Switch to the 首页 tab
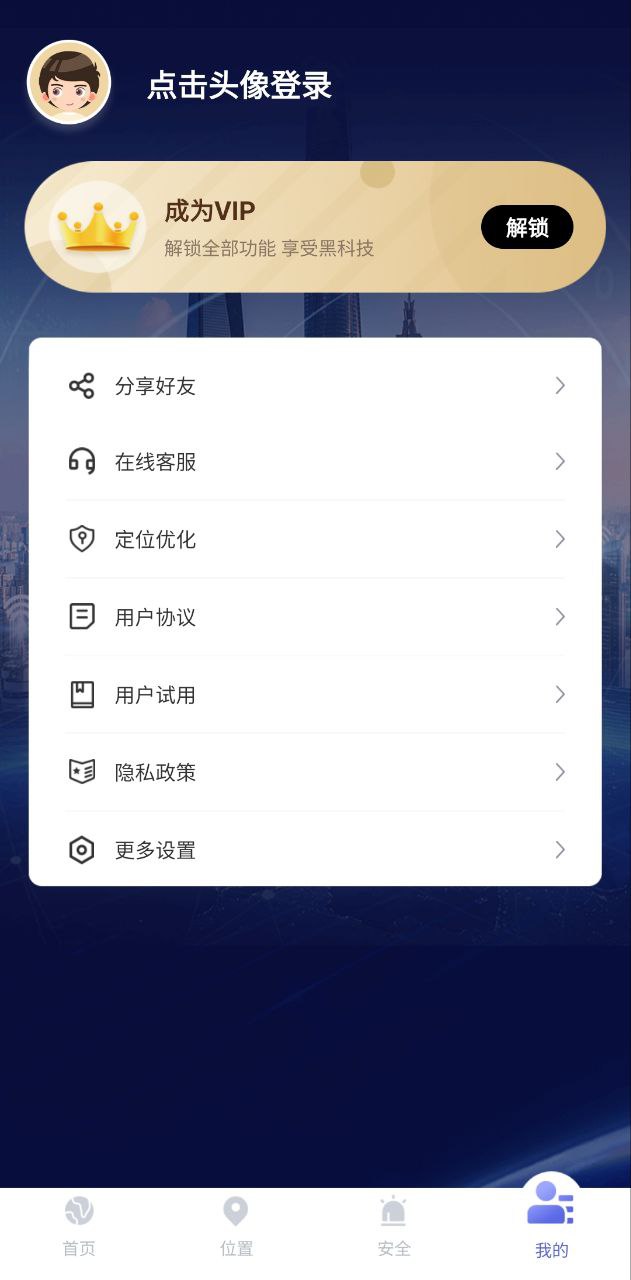Screen dimensions: 631x1280 coord(79,1227)
